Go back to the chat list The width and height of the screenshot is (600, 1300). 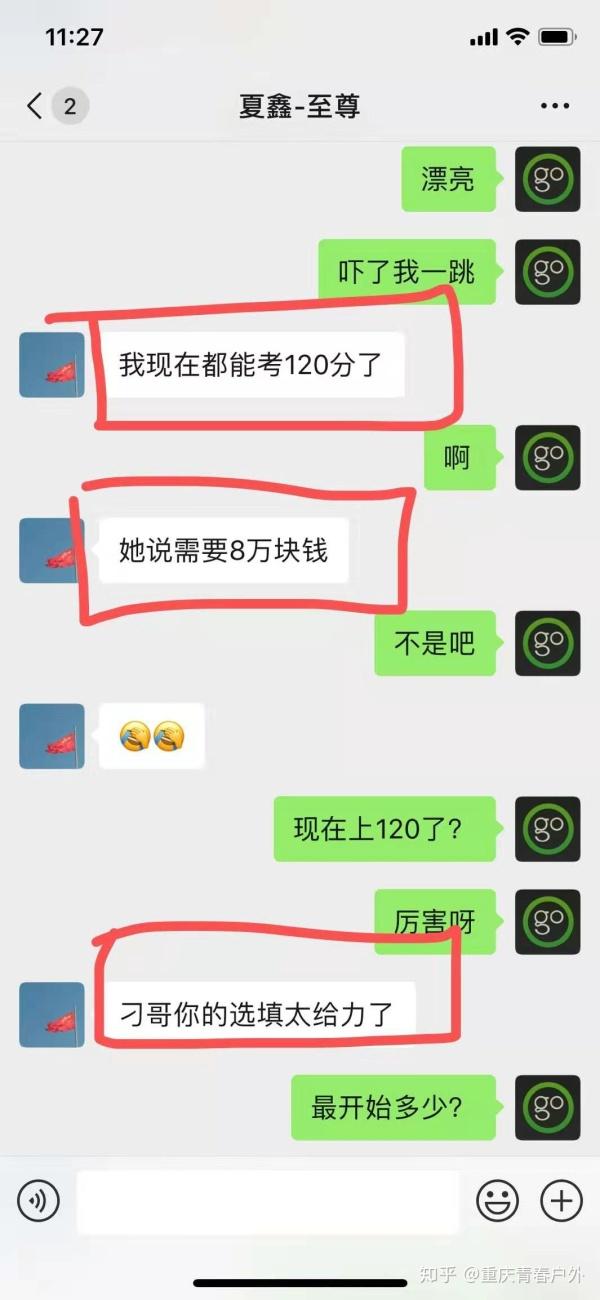pos(36,106)
